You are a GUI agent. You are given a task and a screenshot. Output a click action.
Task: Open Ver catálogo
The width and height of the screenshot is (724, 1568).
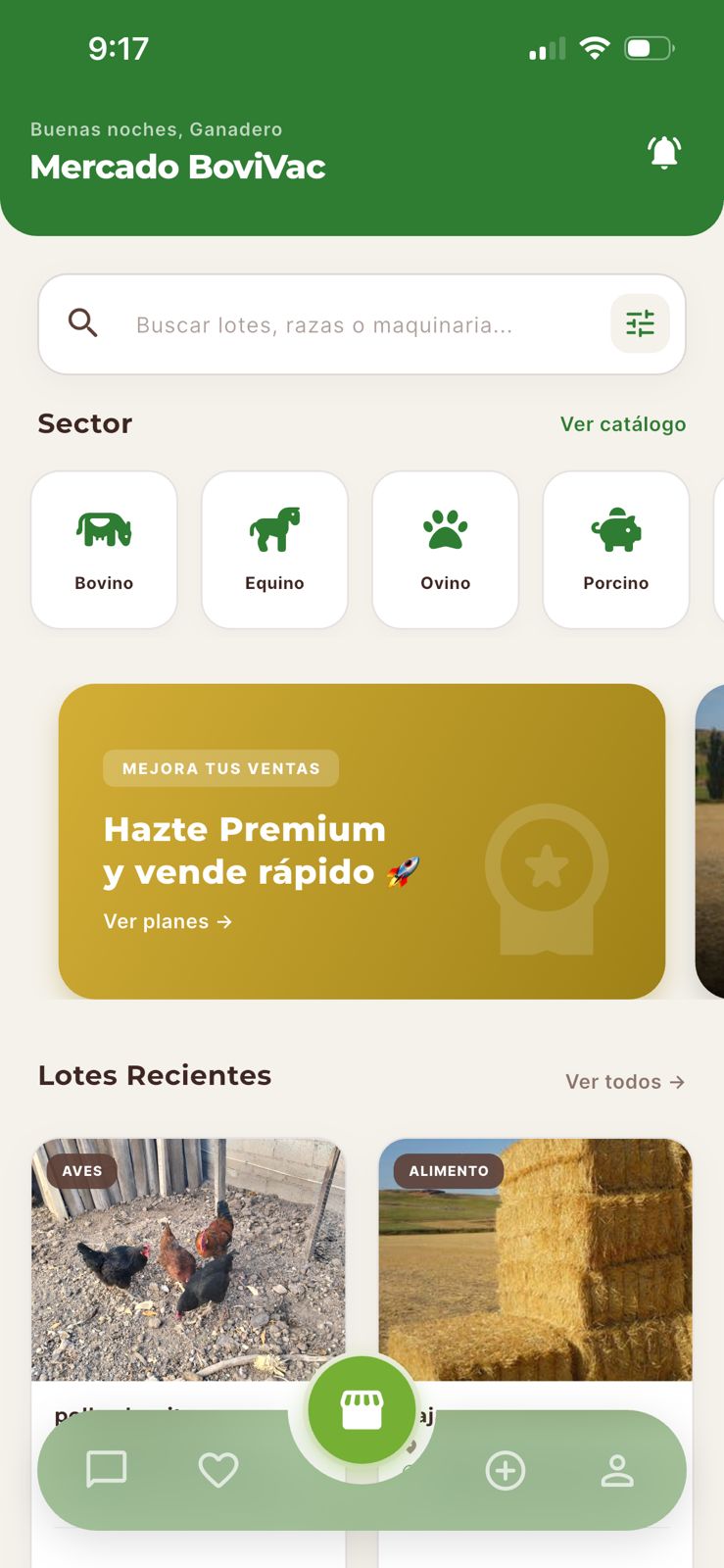click(622, 424)
